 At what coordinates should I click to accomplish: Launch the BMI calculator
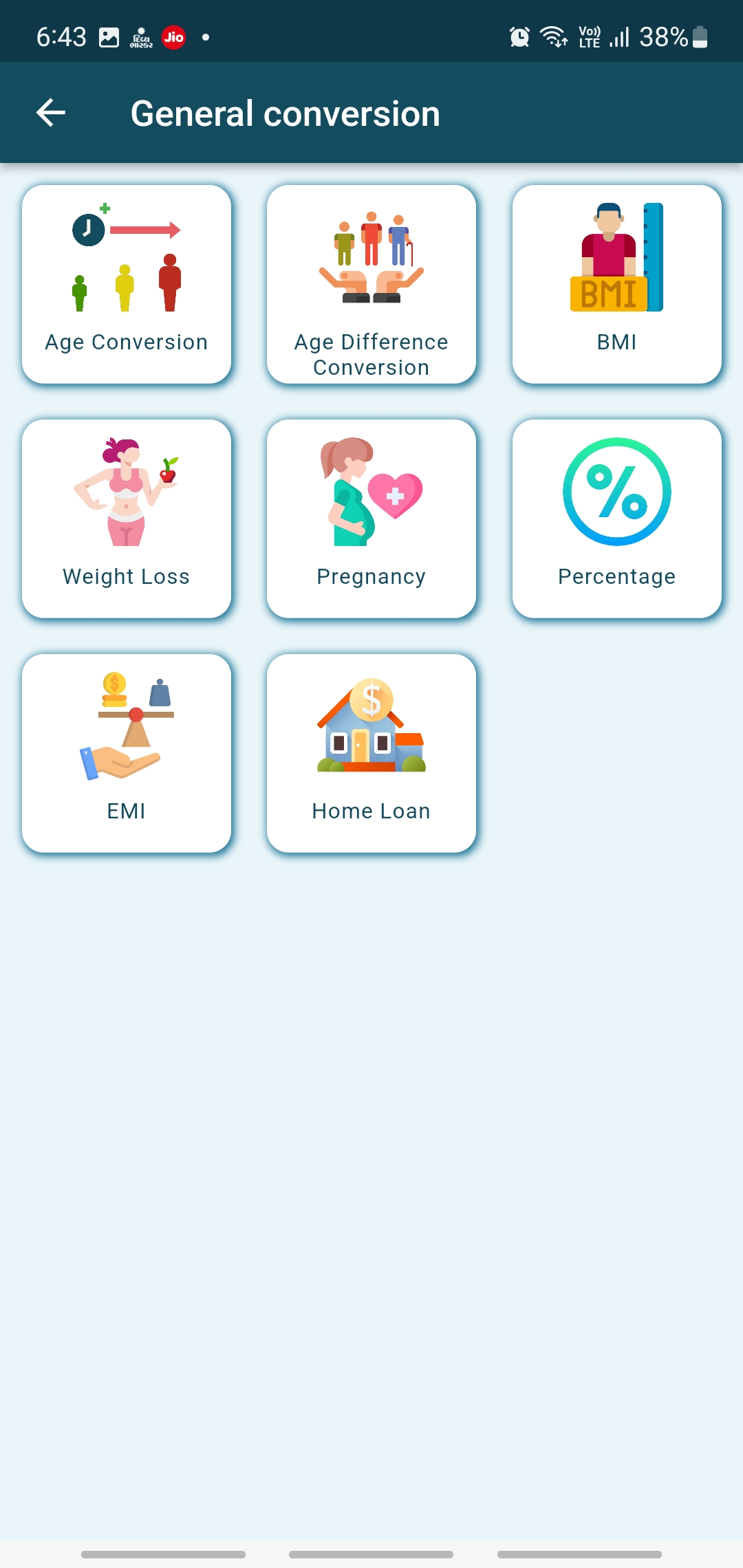[x=616, y=284]
